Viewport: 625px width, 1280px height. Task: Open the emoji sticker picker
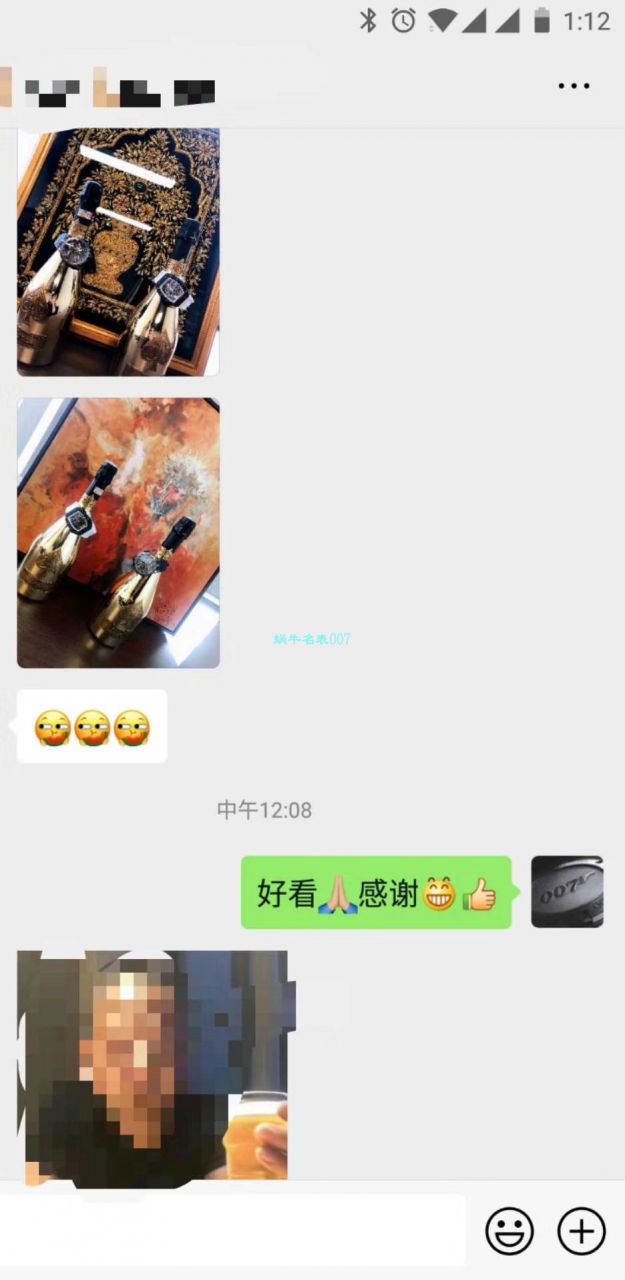509,1230
